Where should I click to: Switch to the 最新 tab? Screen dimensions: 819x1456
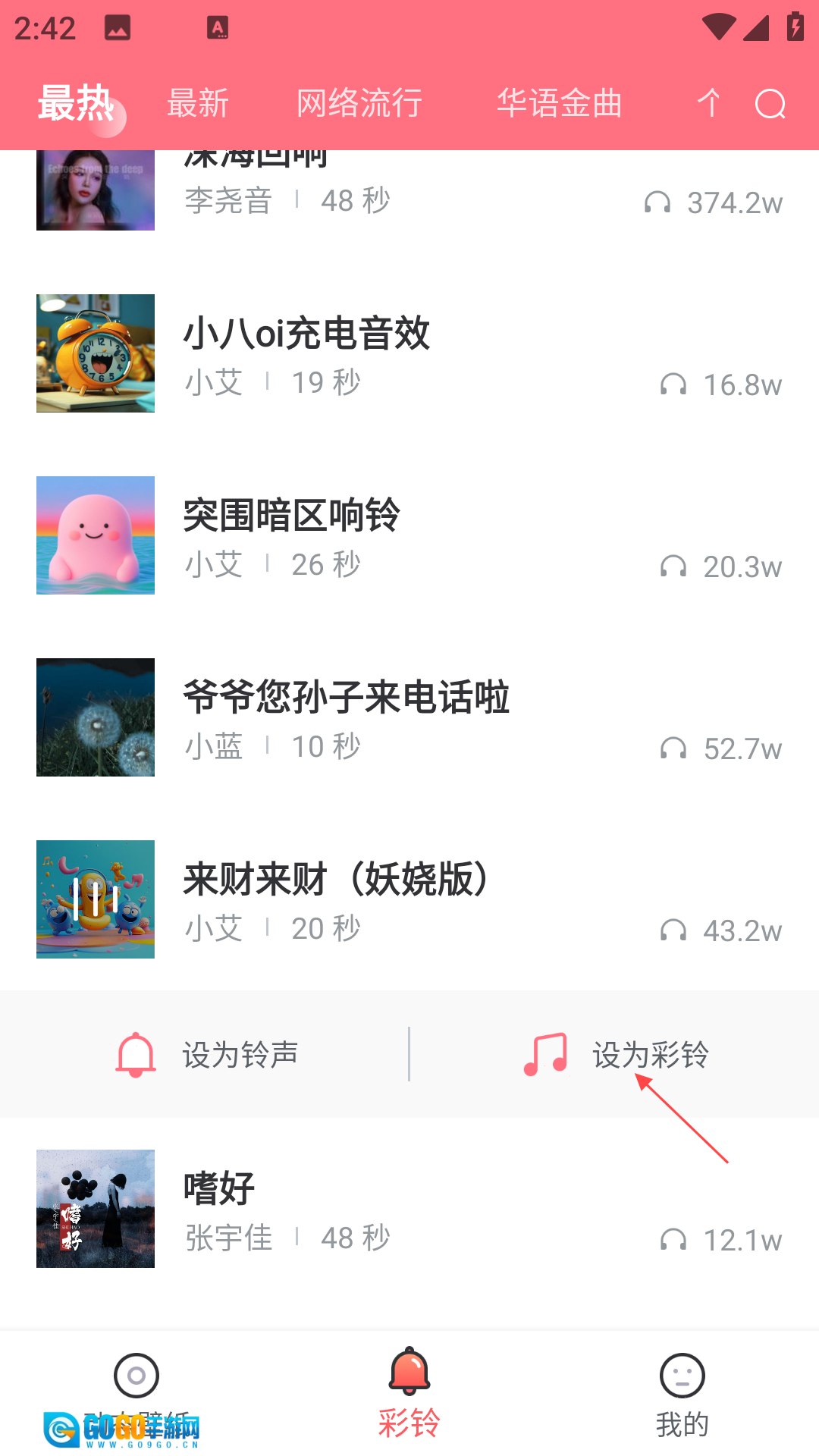pyautogui.click(x=198, y=103)
